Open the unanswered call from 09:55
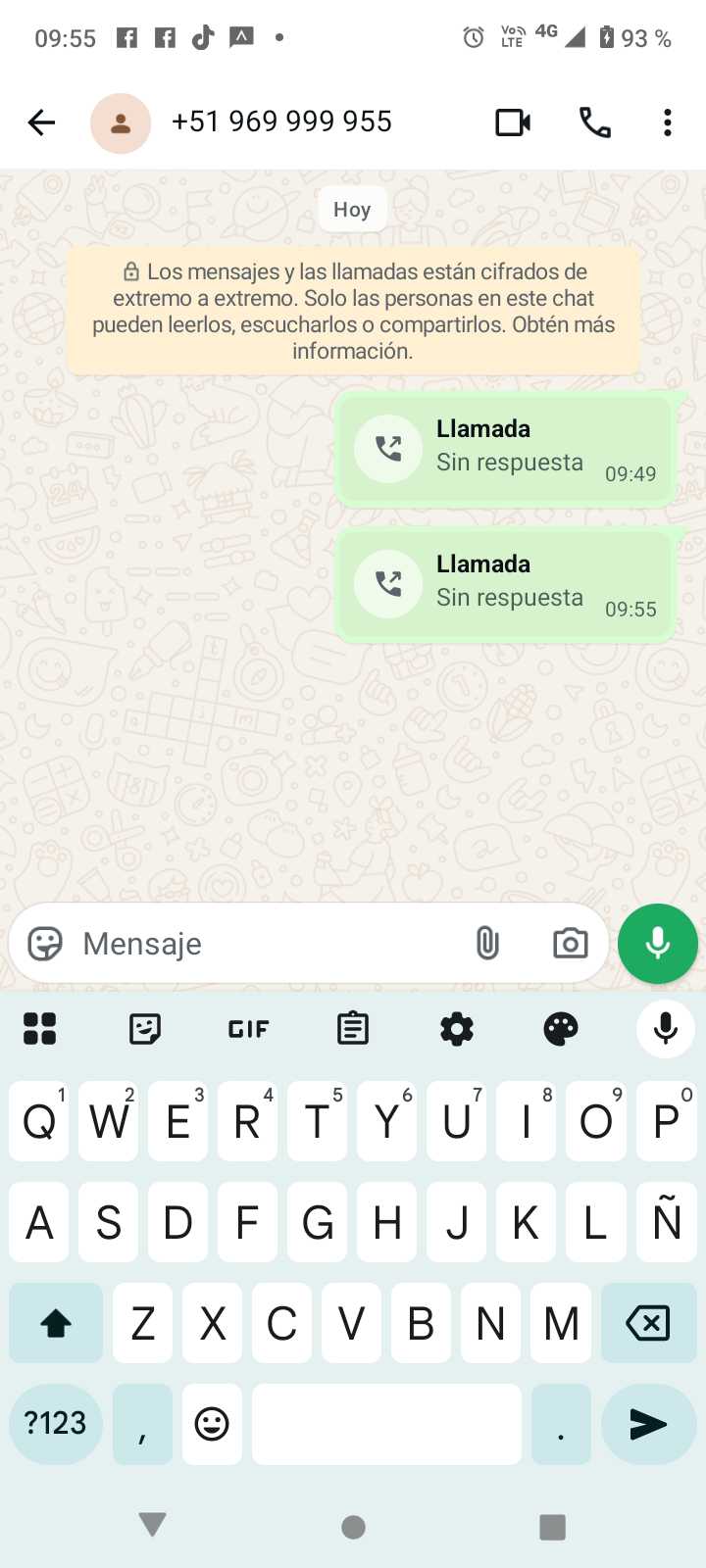The height and width of the screenshot is (1568, 706). tap(505, 584)
